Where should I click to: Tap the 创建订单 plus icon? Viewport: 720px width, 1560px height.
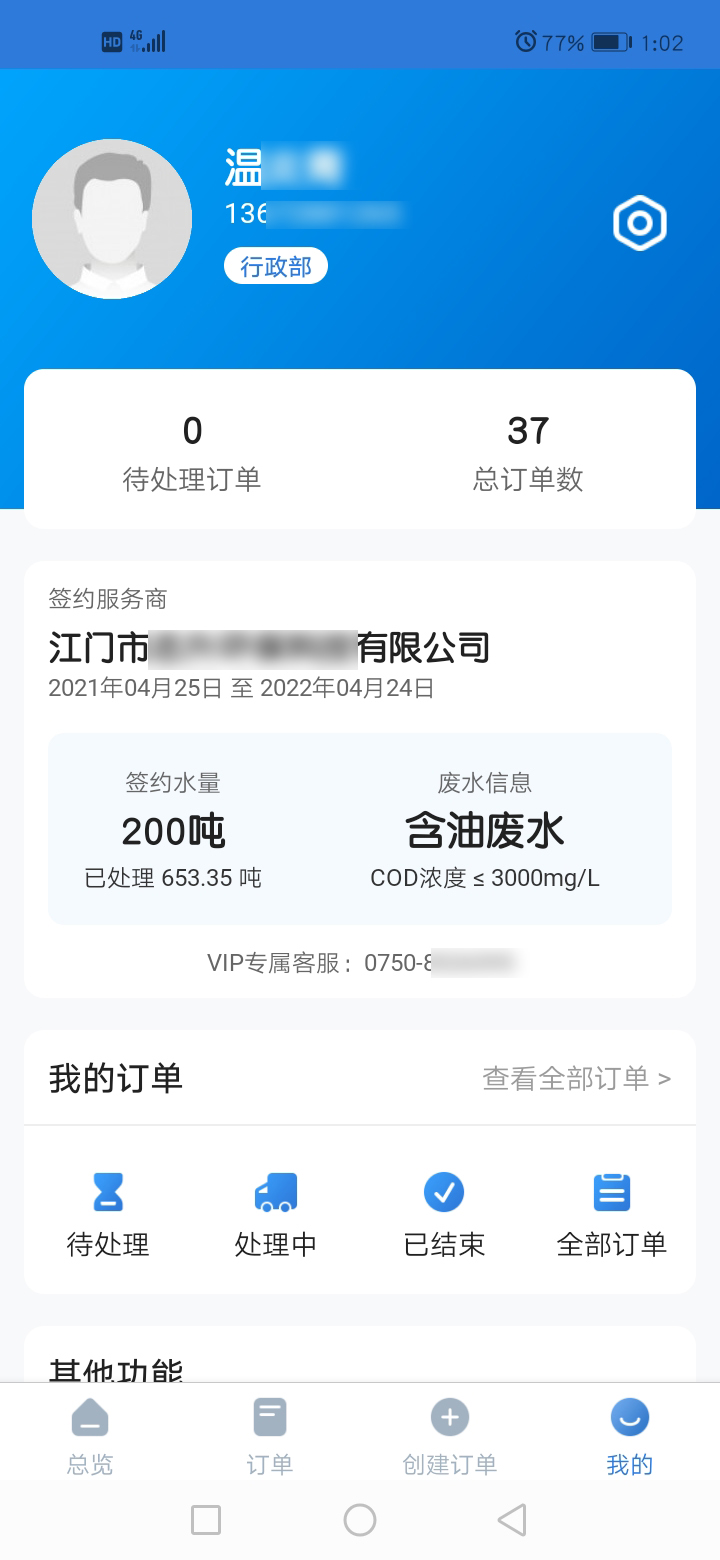pyautogui.click(x=449, y=1416)
